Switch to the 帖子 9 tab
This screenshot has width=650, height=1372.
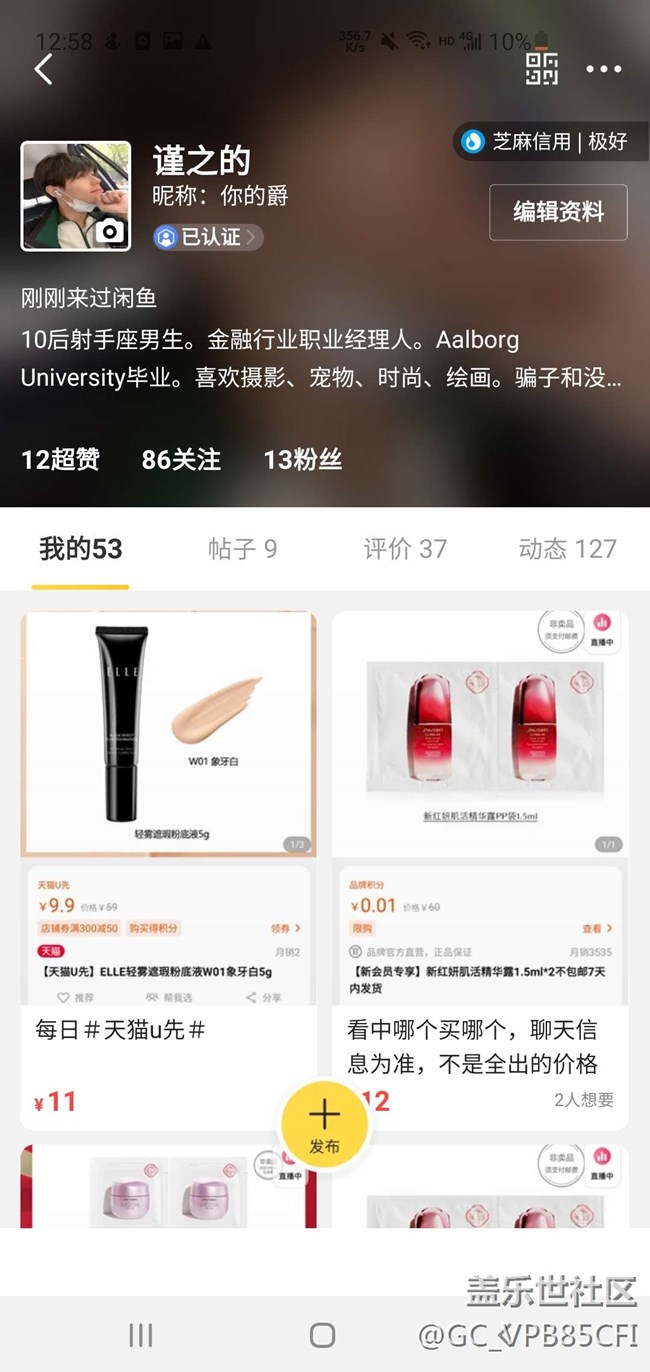(x=243, y=548)
